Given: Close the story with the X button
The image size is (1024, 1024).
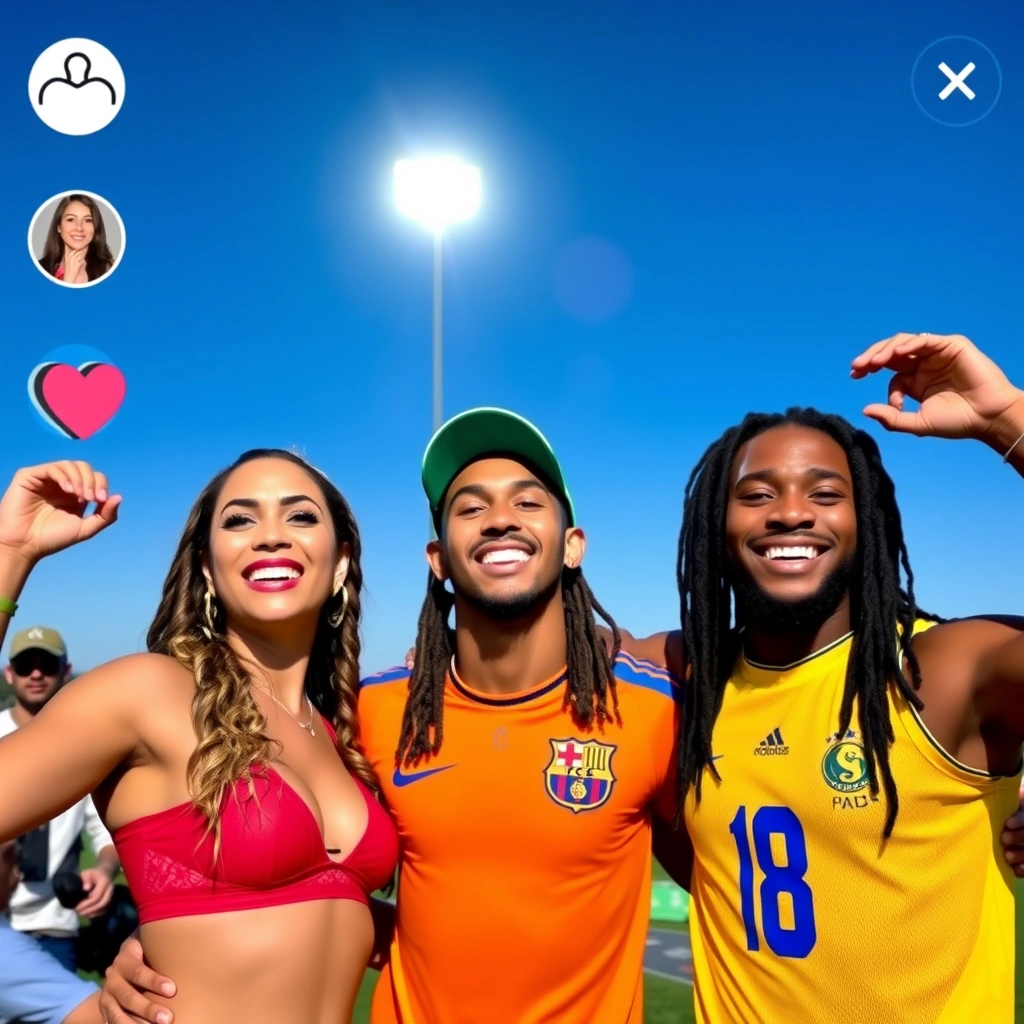Looking at the screenshot, I should (x=956, y=81).
